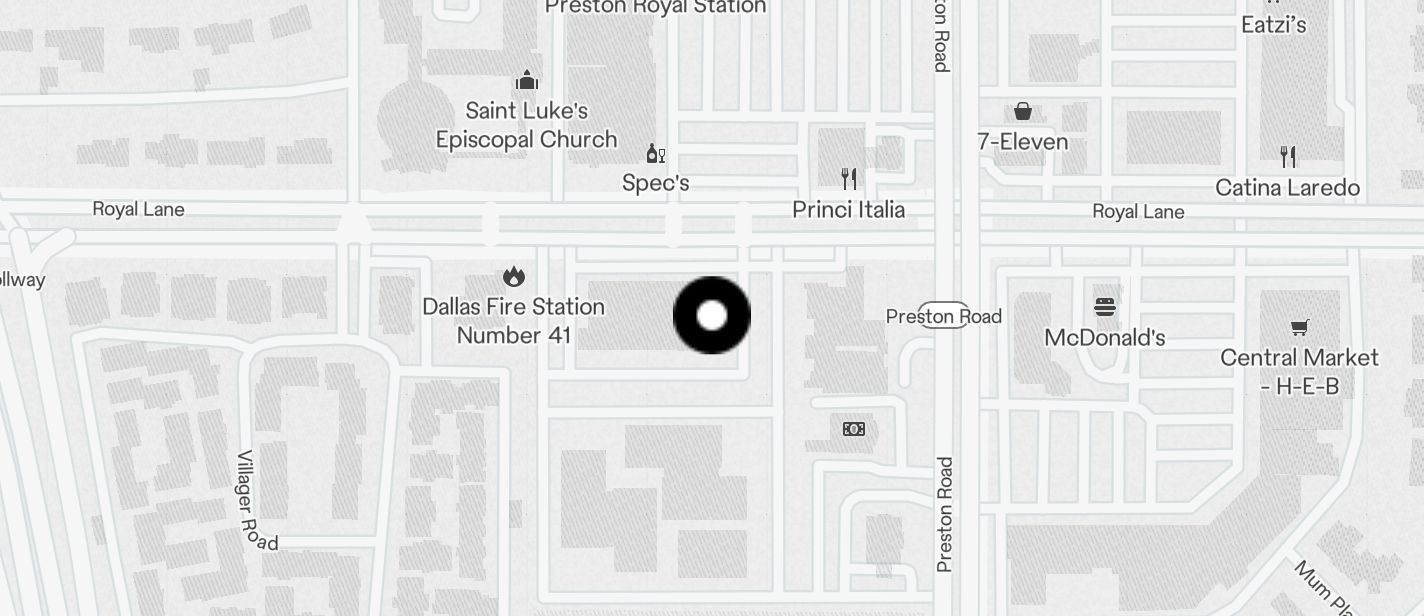Open the Catina Laredo restaurant marker

click(x=1288, y=157)
